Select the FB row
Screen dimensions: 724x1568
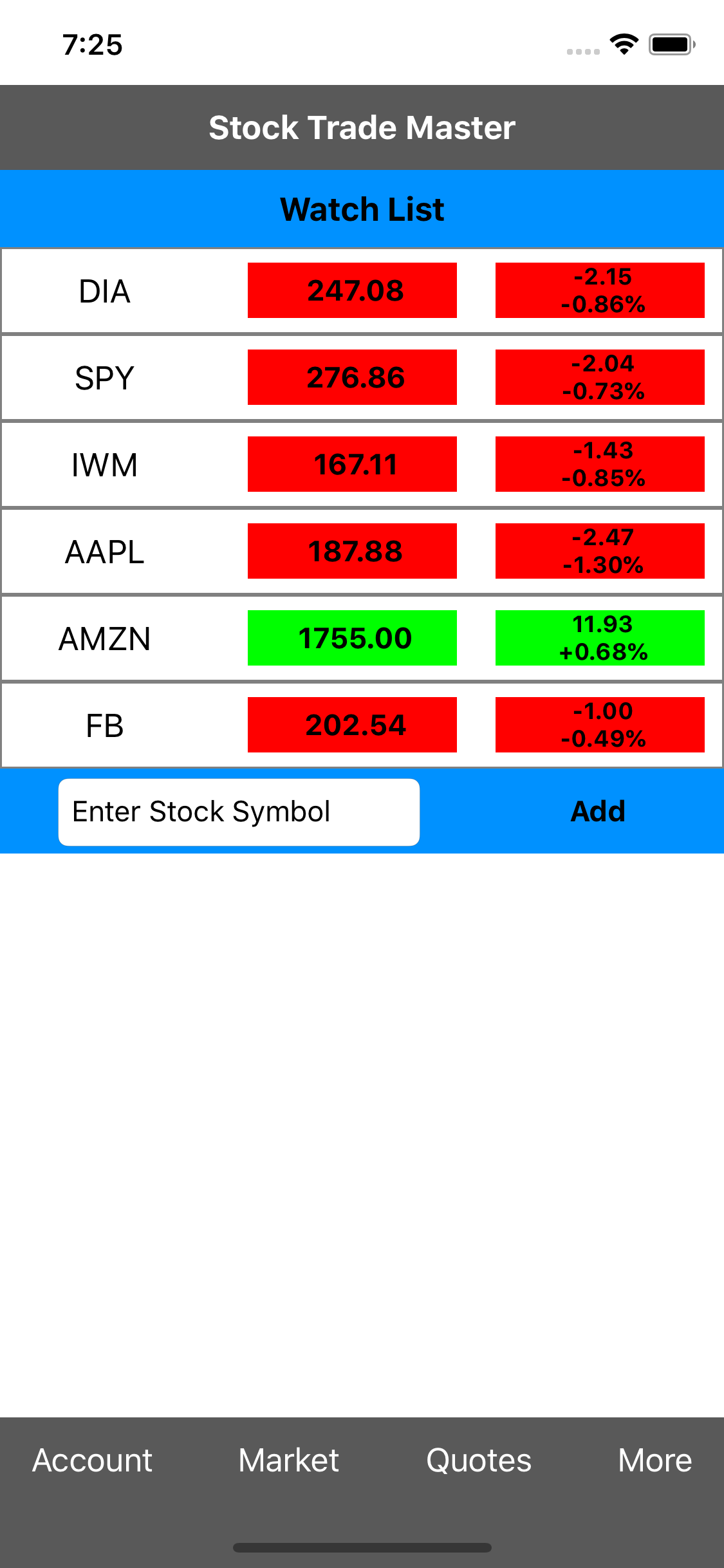tap(362, 725)
